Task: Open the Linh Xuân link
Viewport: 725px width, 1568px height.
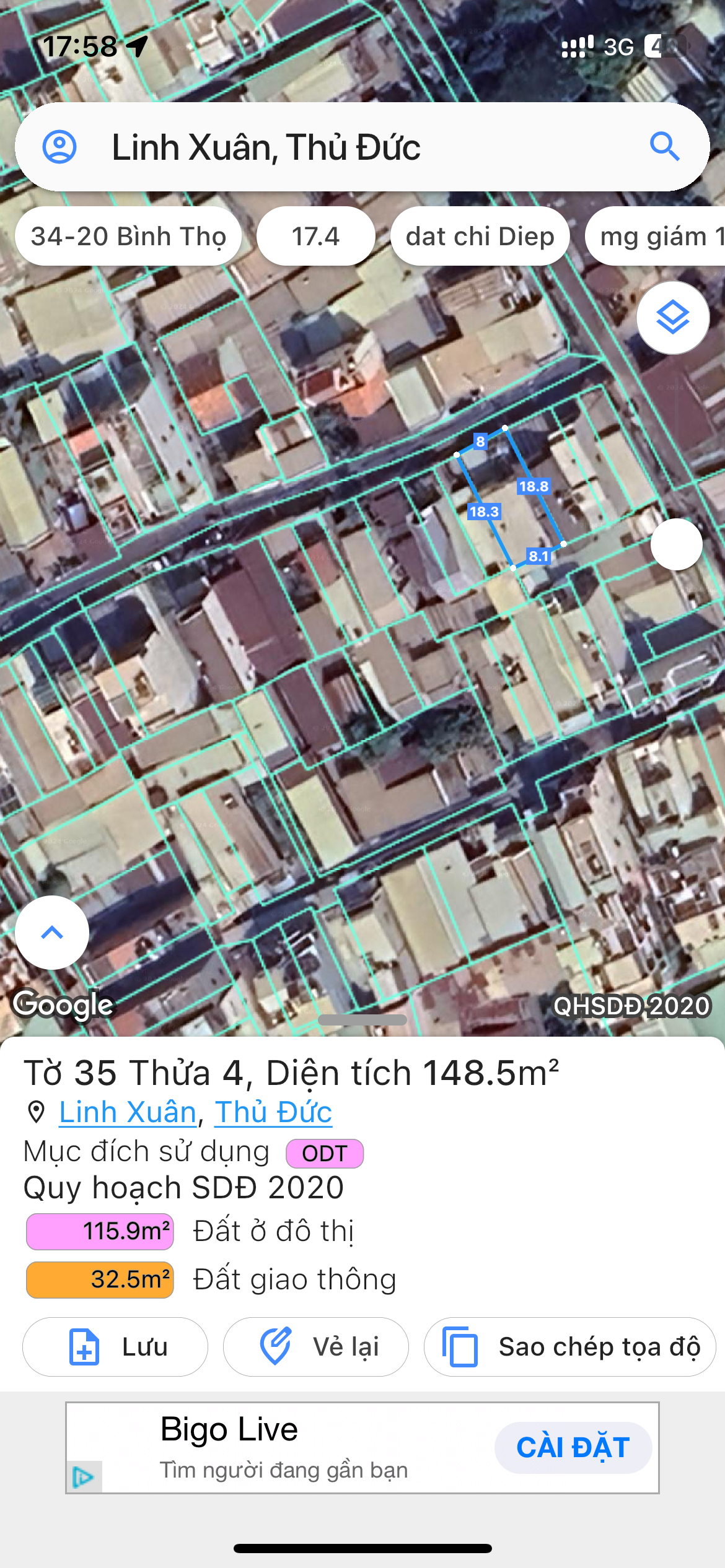Action: point(128,1112)
